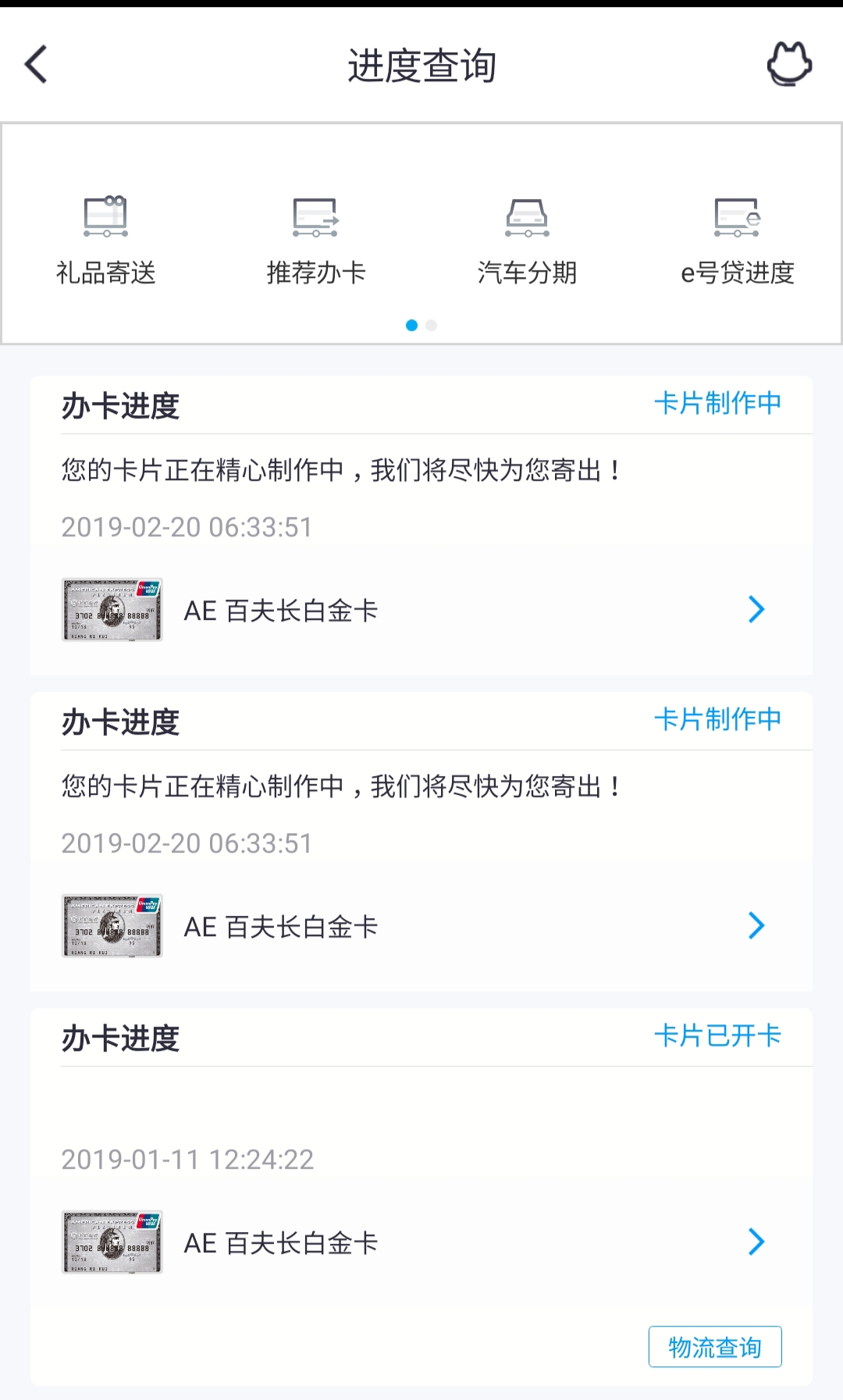Open 礼品寄送 progress
The image size is (843, 1400).
pos(106,240)
